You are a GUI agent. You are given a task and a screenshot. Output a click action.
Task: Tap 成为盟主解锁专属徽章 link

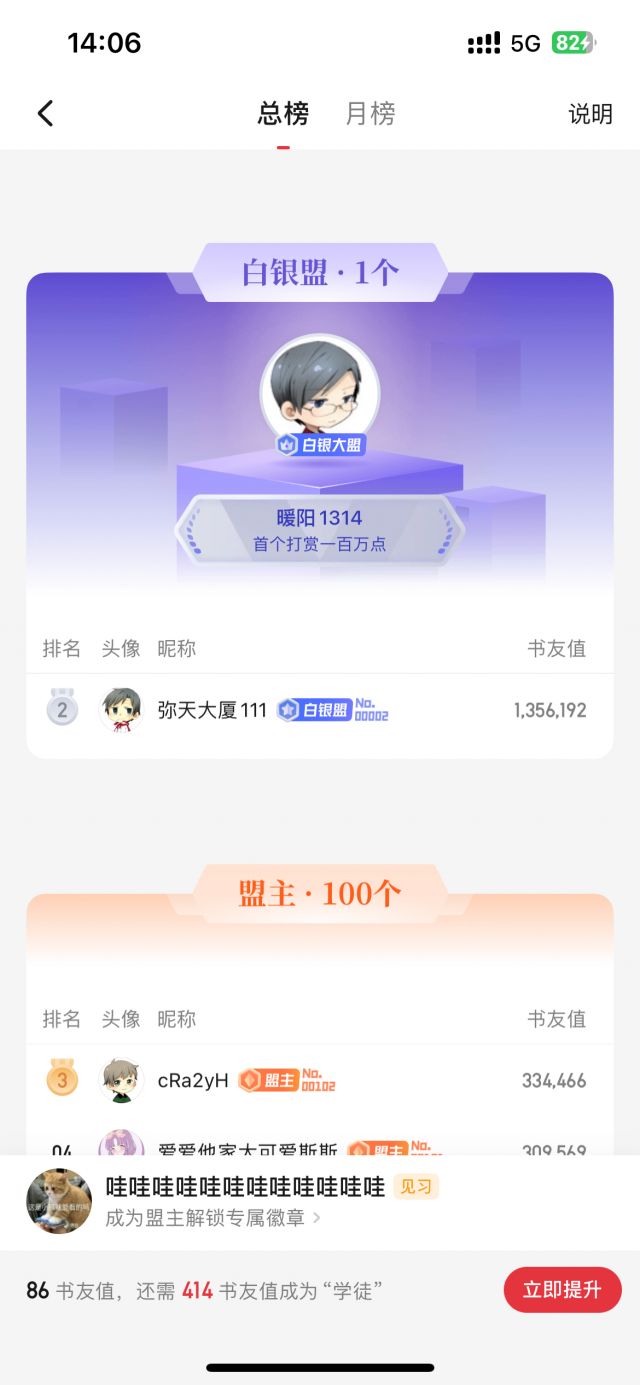[213, 1218]
